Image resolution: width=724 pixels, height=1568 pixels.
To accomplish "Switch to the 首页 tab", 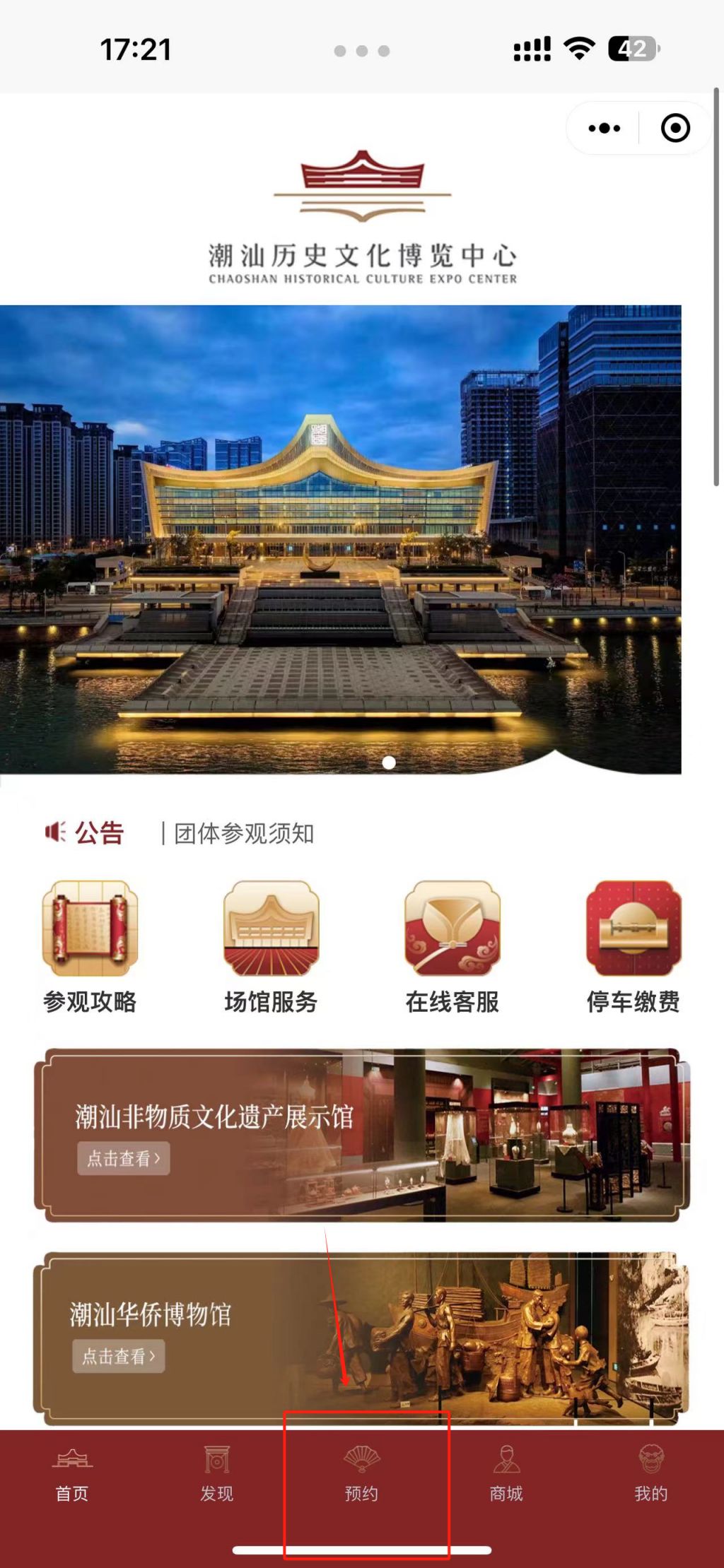I will point(72,1474).
